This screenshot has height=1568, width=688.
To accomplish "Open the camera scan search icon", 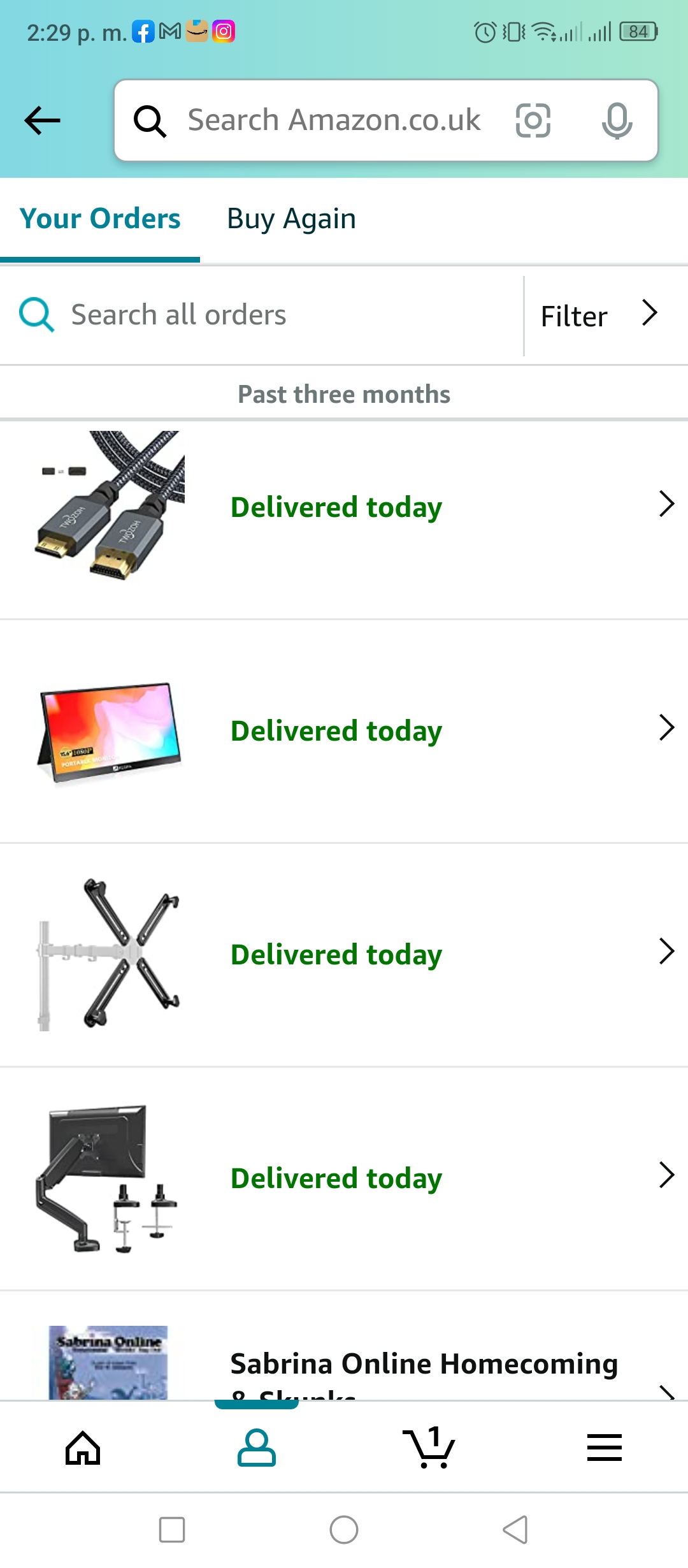I will point(533,120).
